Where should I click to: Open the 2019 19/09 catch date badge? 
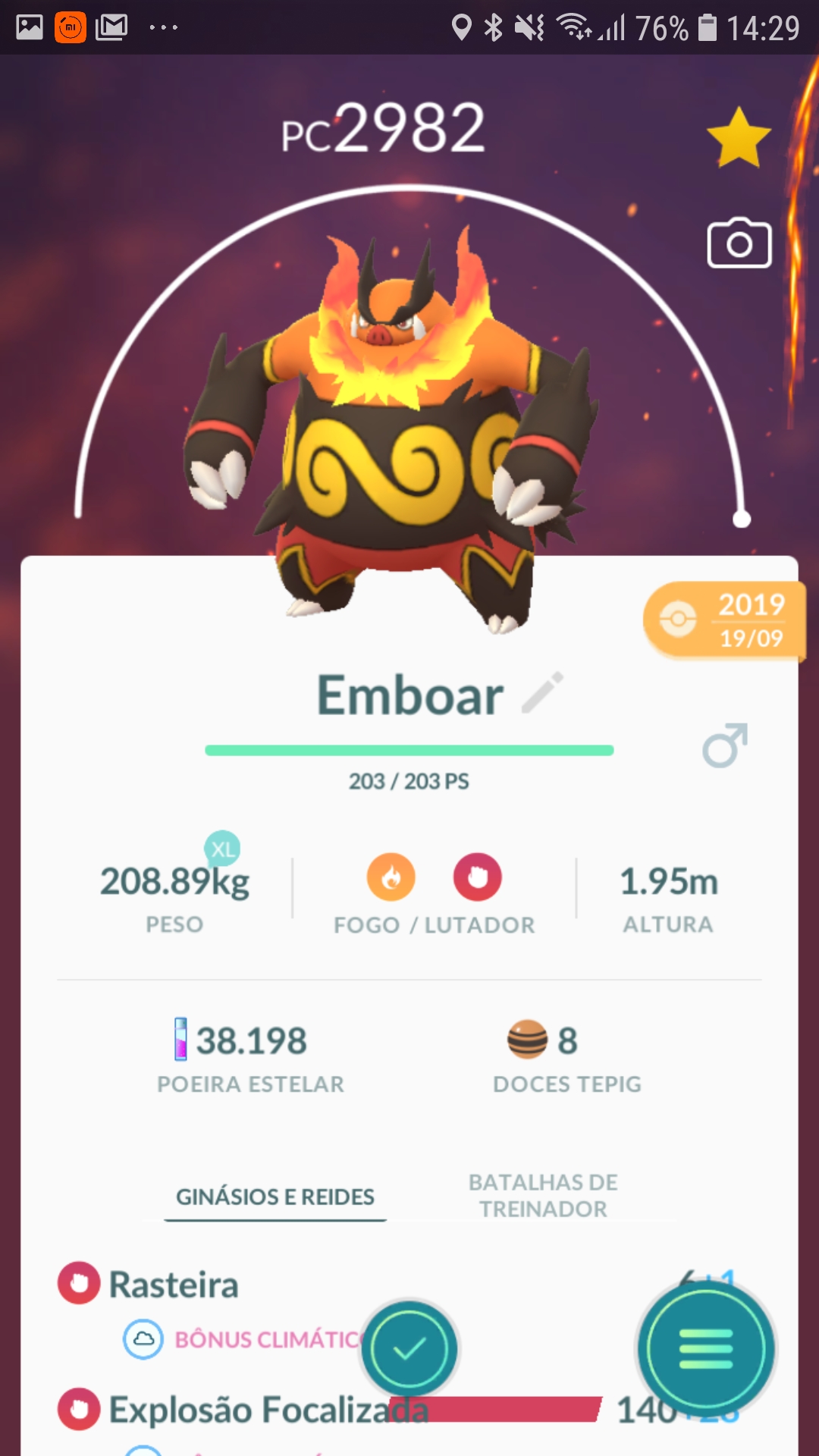(724, 621)
